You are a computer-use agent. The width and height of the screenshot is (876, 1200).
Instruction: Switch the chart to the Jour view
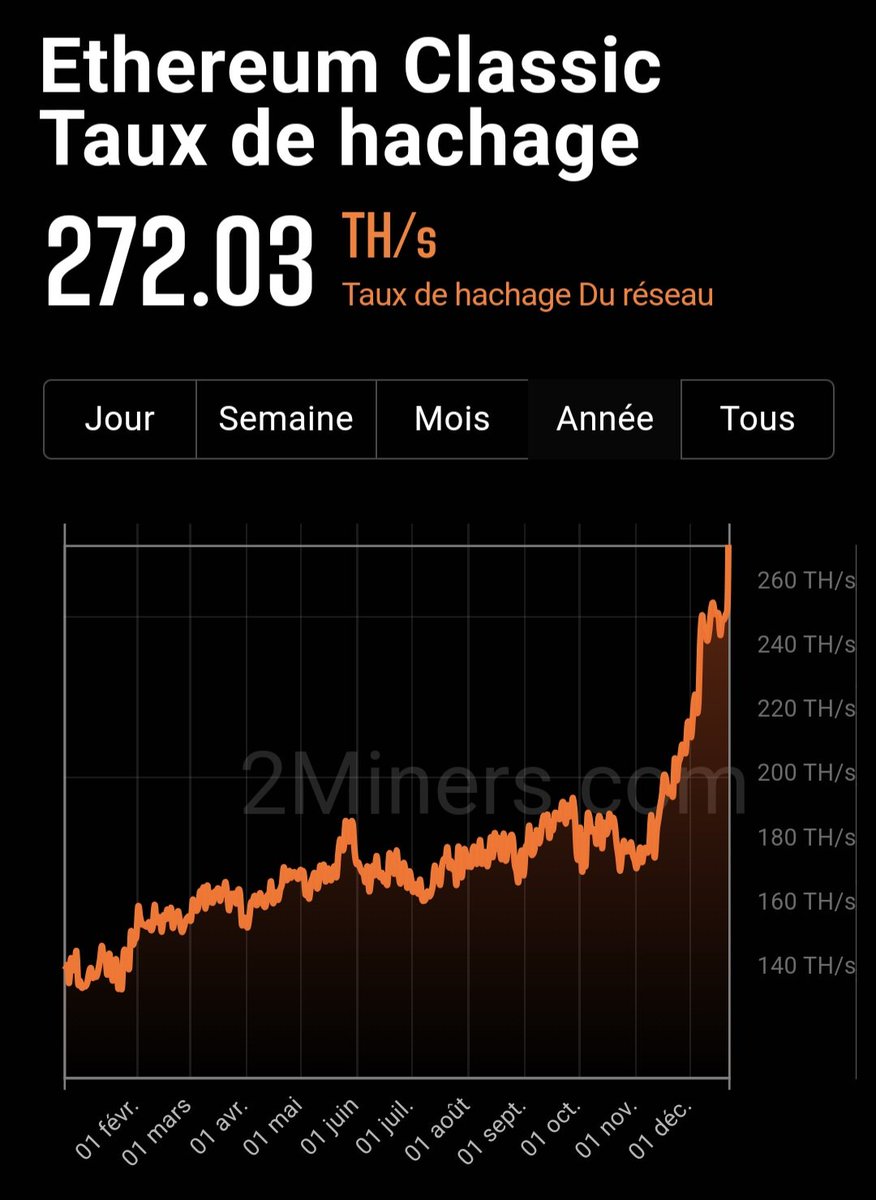tap(120, 419)
